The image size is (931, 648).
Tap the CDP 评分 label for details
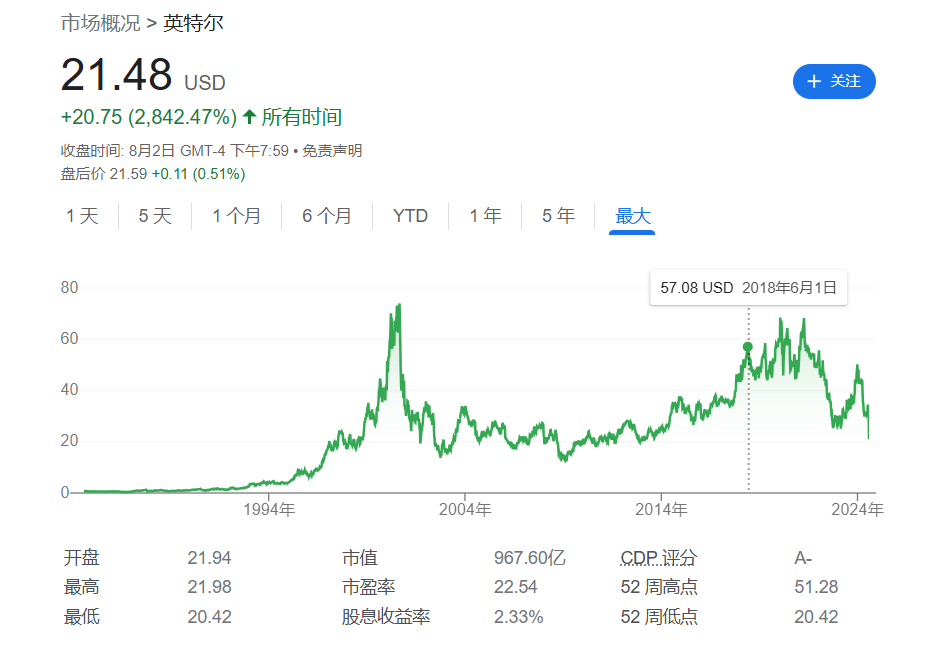(659, 558)
